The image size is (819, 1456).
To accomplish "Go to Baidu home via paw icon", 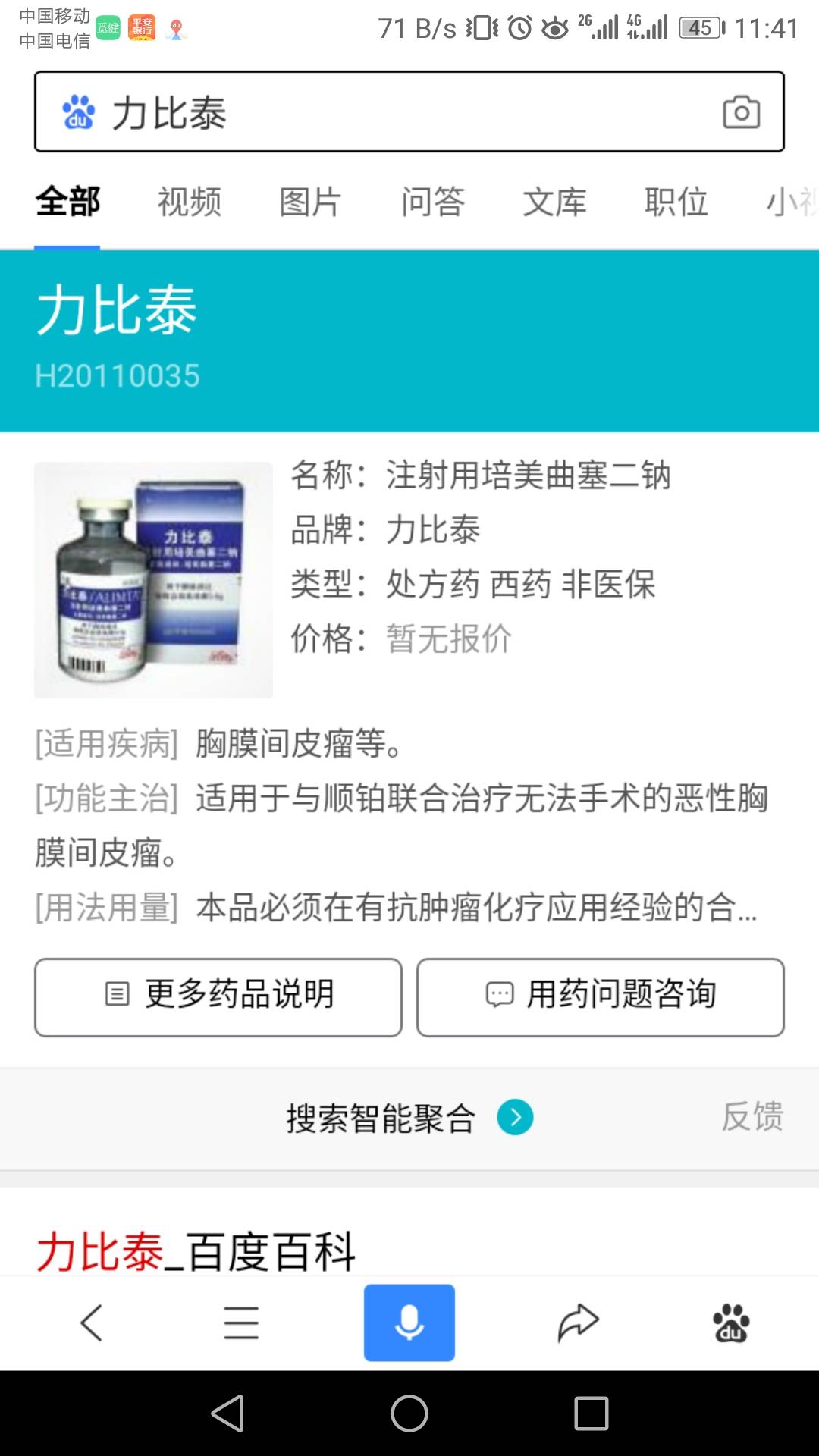I will [x=731, y=1323].
